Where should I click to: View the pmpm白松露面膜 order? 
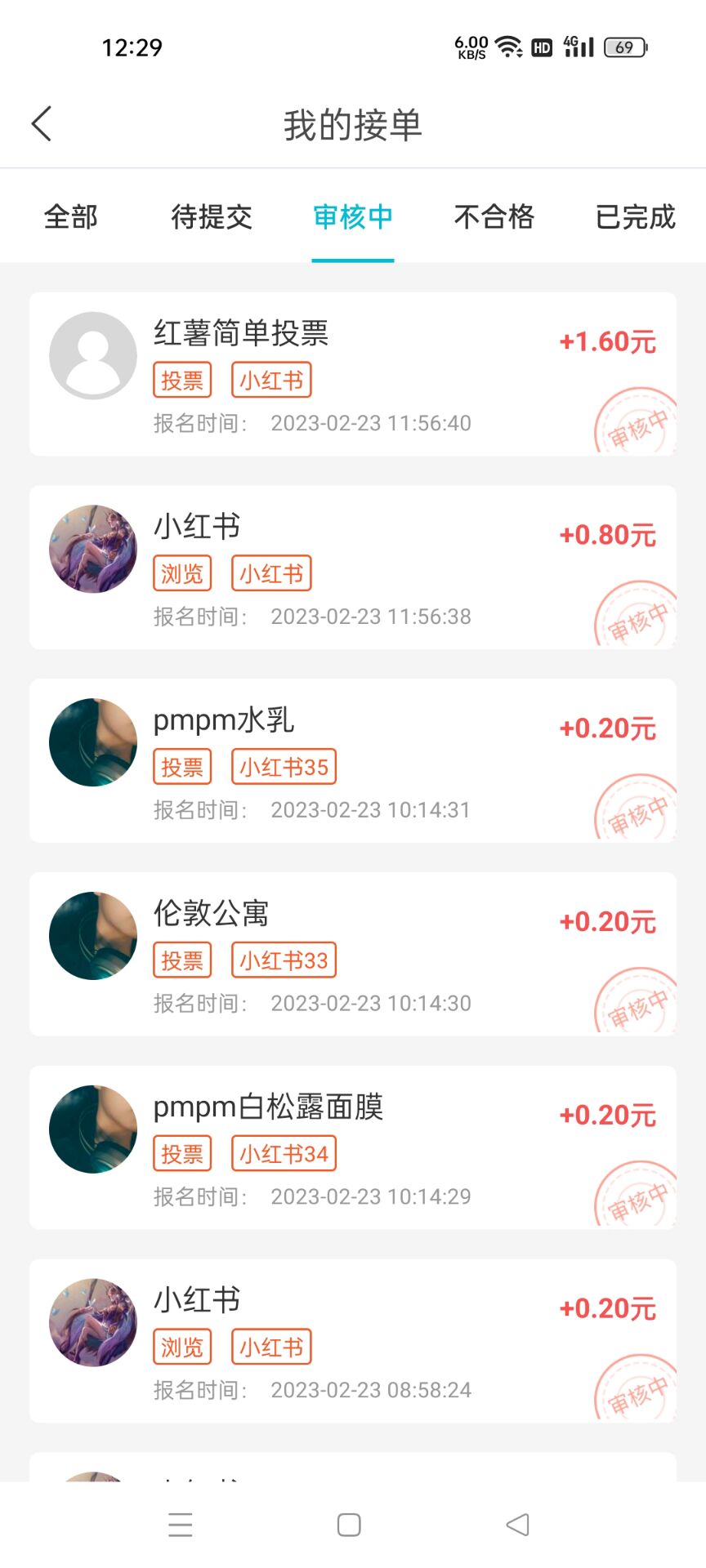pyautogui.click(x=353, y=1147)
